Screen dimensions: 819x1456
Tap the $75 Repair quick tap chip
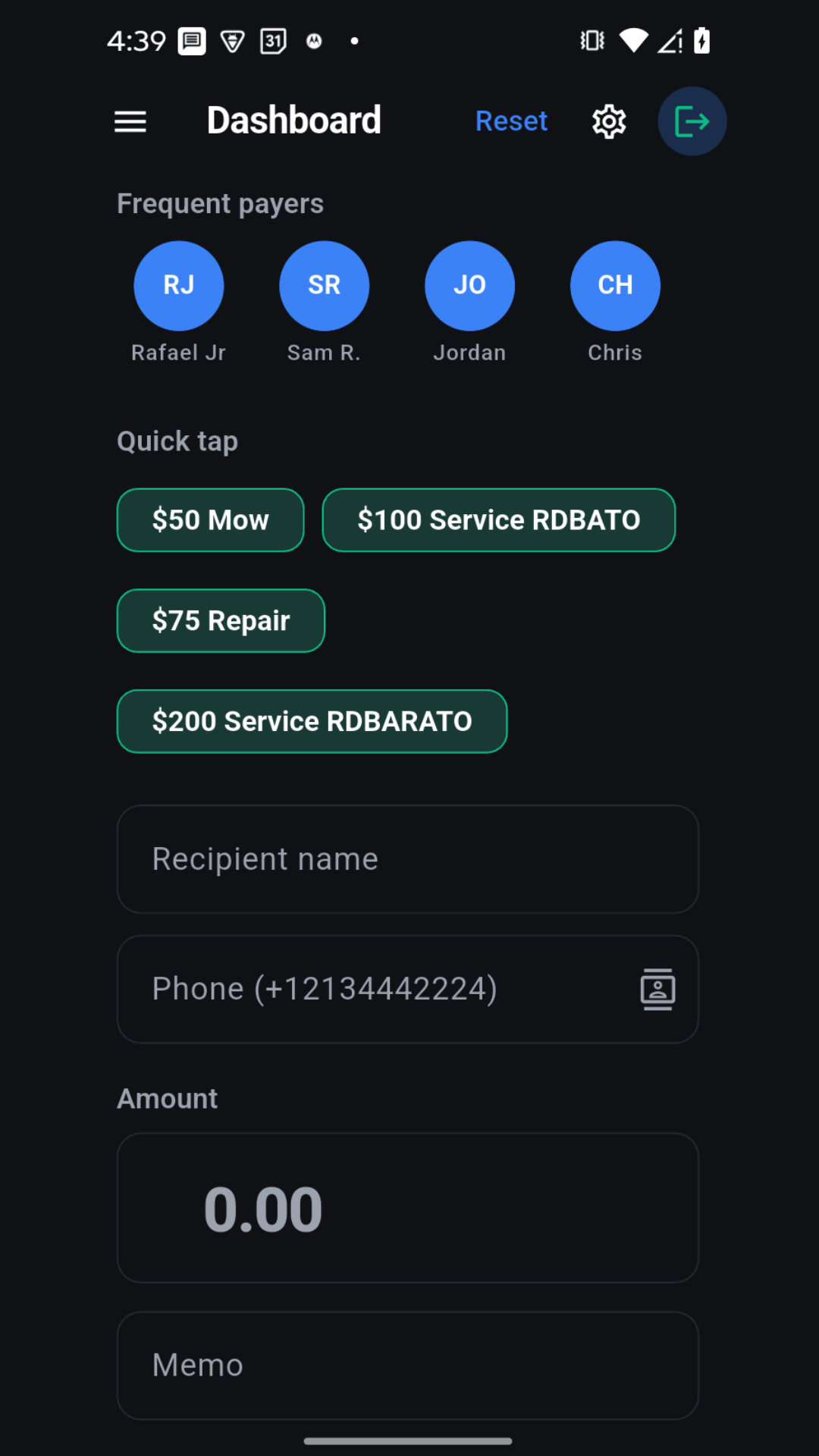pos(220,620)
